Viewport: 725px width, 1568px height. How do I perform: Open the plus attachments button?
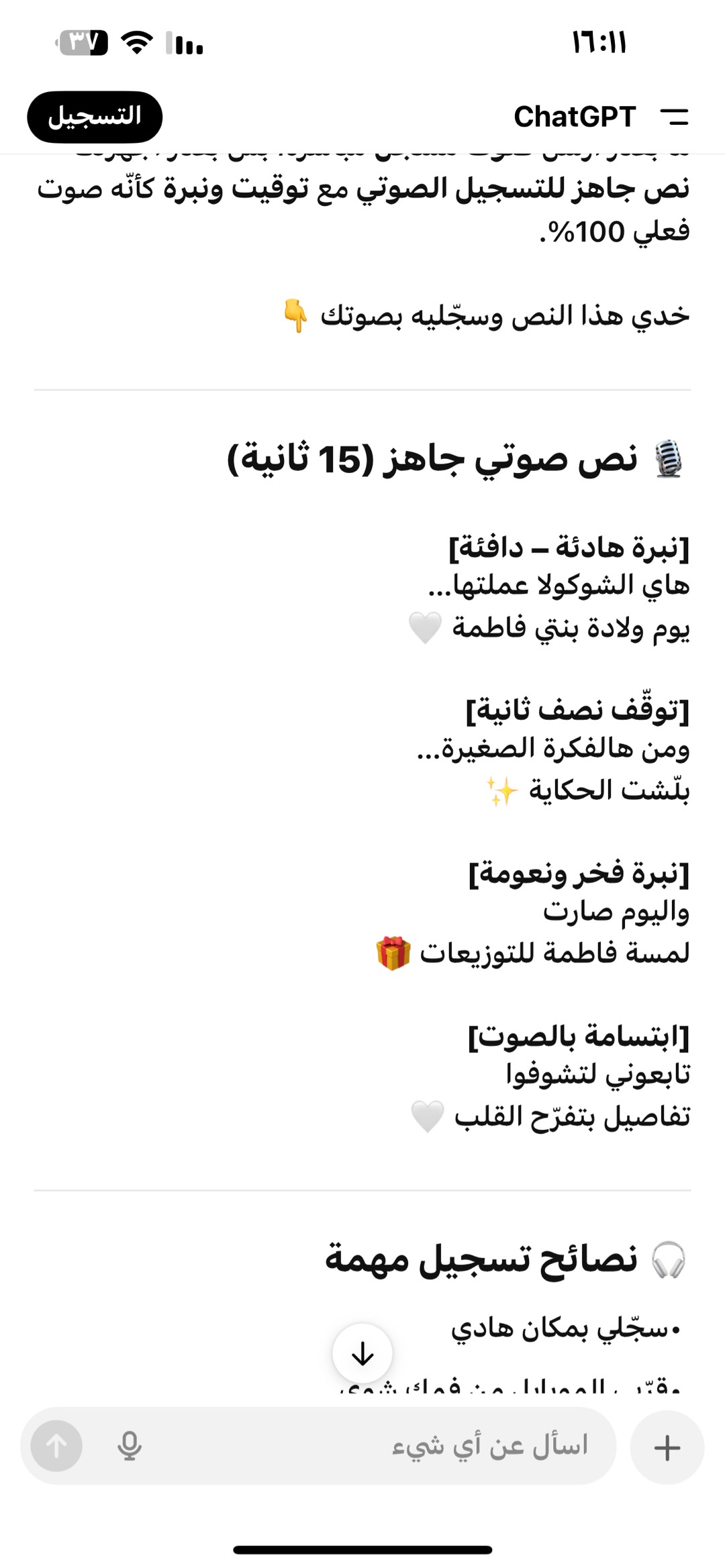point(667,1447)
